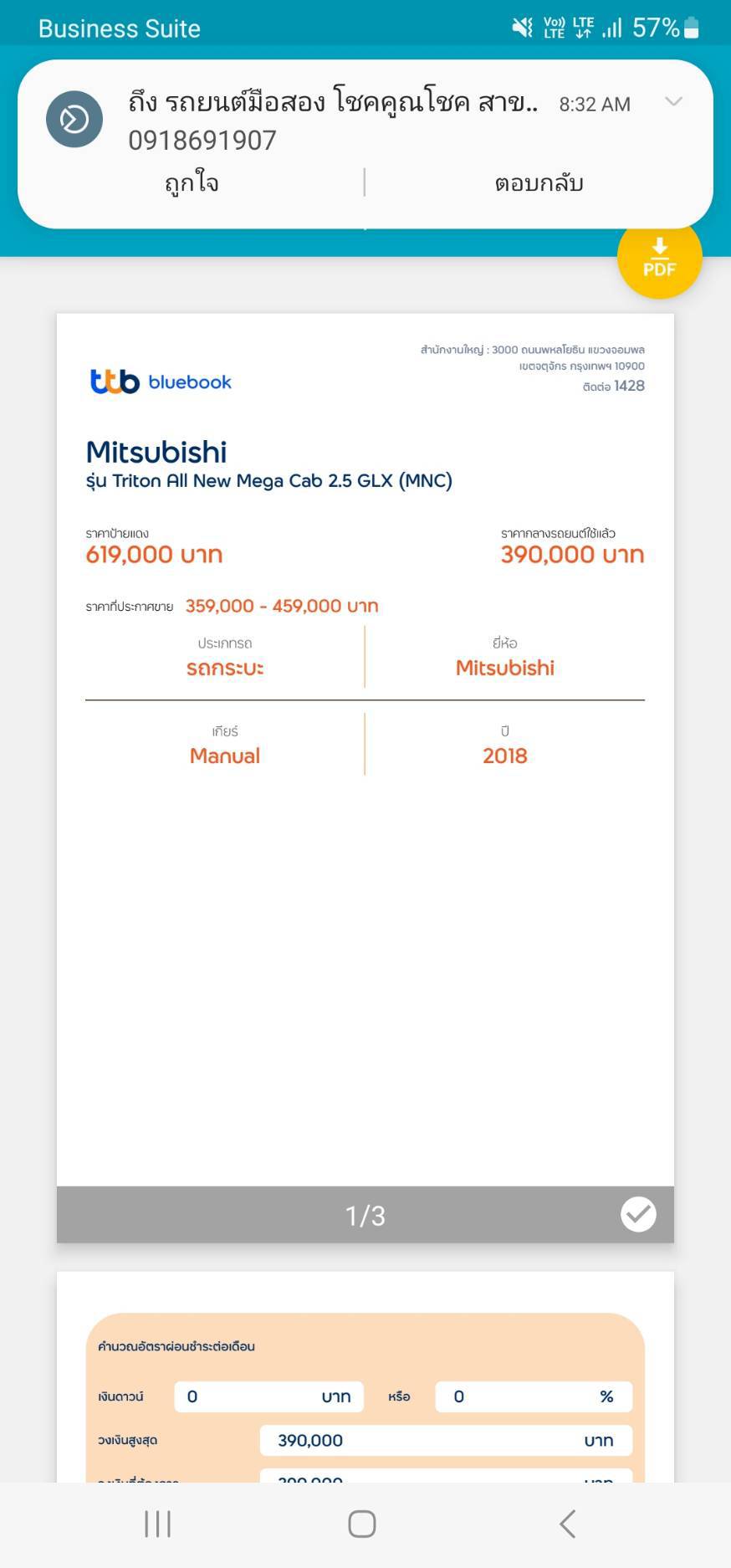Open the installment calculation page

coord(365,1377)
